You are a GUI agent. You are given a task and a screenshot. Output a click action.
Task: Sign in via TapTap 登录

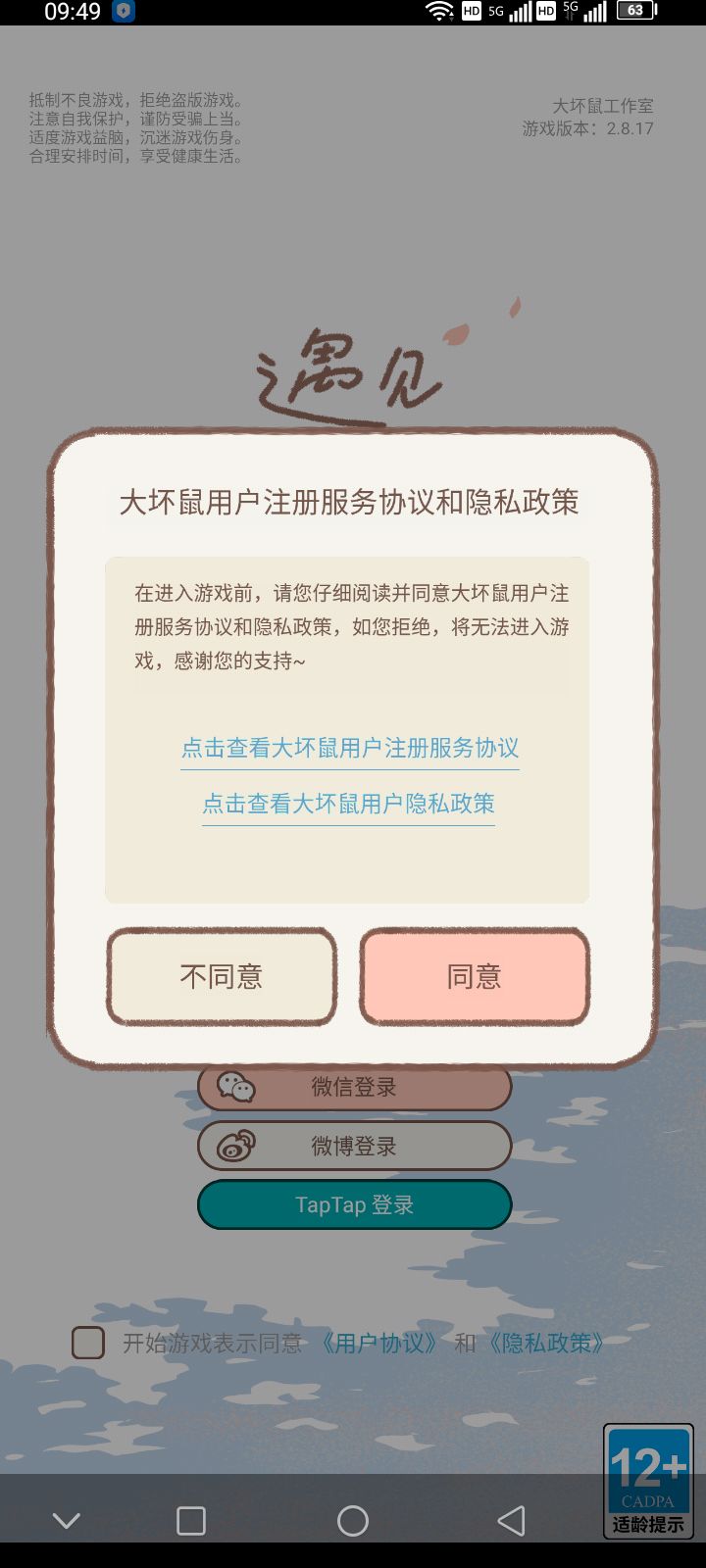[354, 1204]
